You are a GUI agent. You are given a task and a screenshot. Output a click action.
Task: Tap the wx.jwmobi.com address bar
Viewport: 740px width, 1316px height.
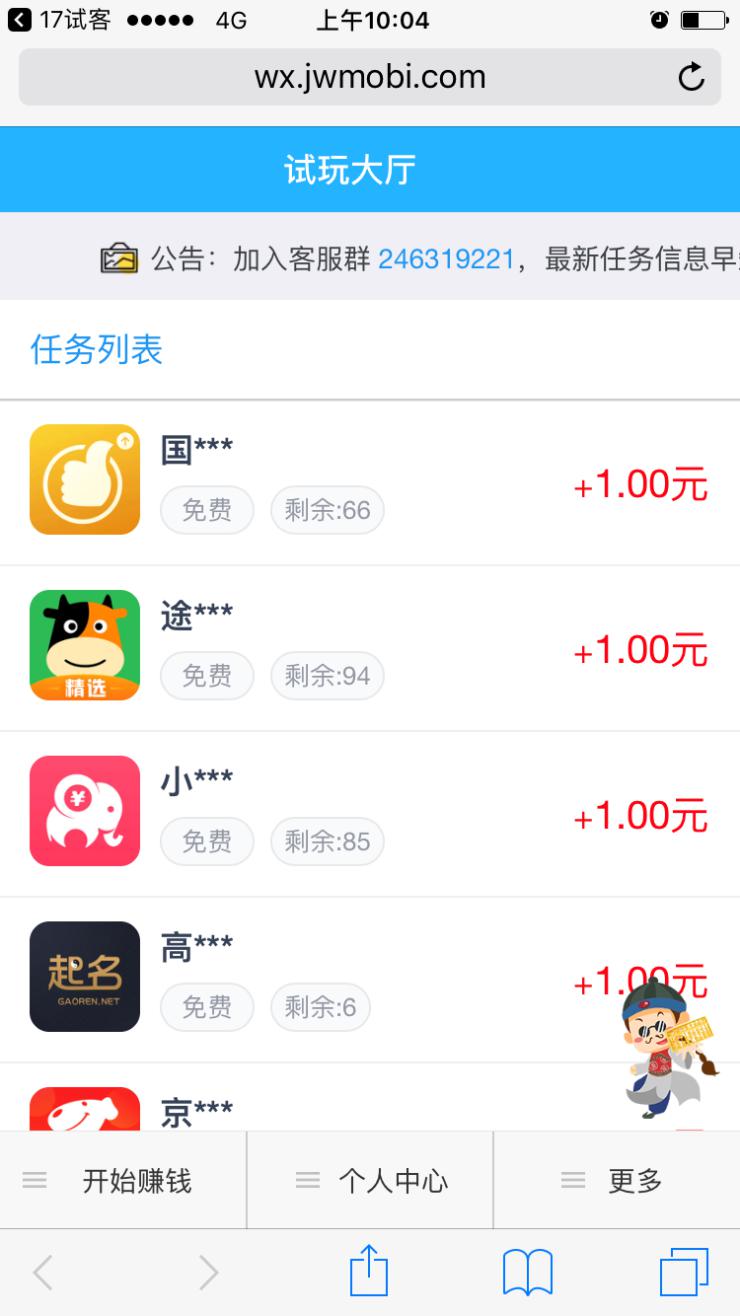coord(369,77)
